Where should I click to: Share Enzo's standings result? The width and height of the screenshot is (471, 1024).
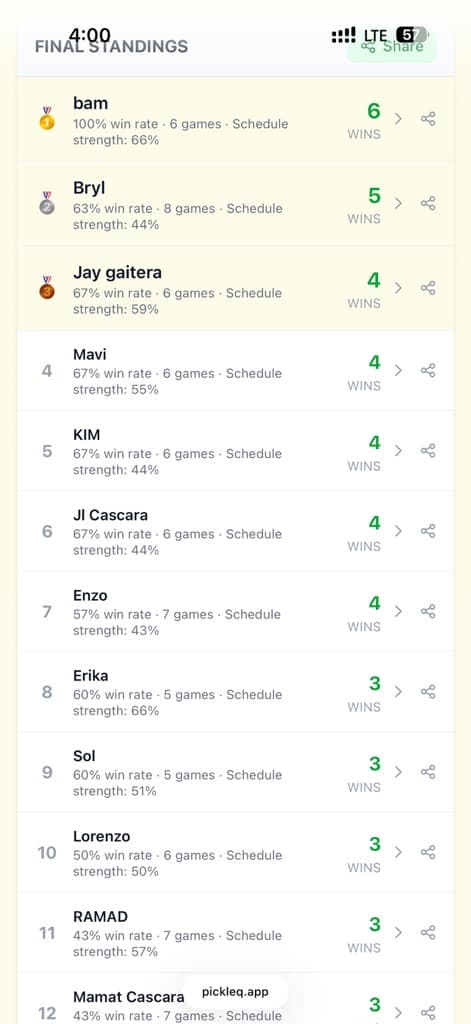[428, 611]
